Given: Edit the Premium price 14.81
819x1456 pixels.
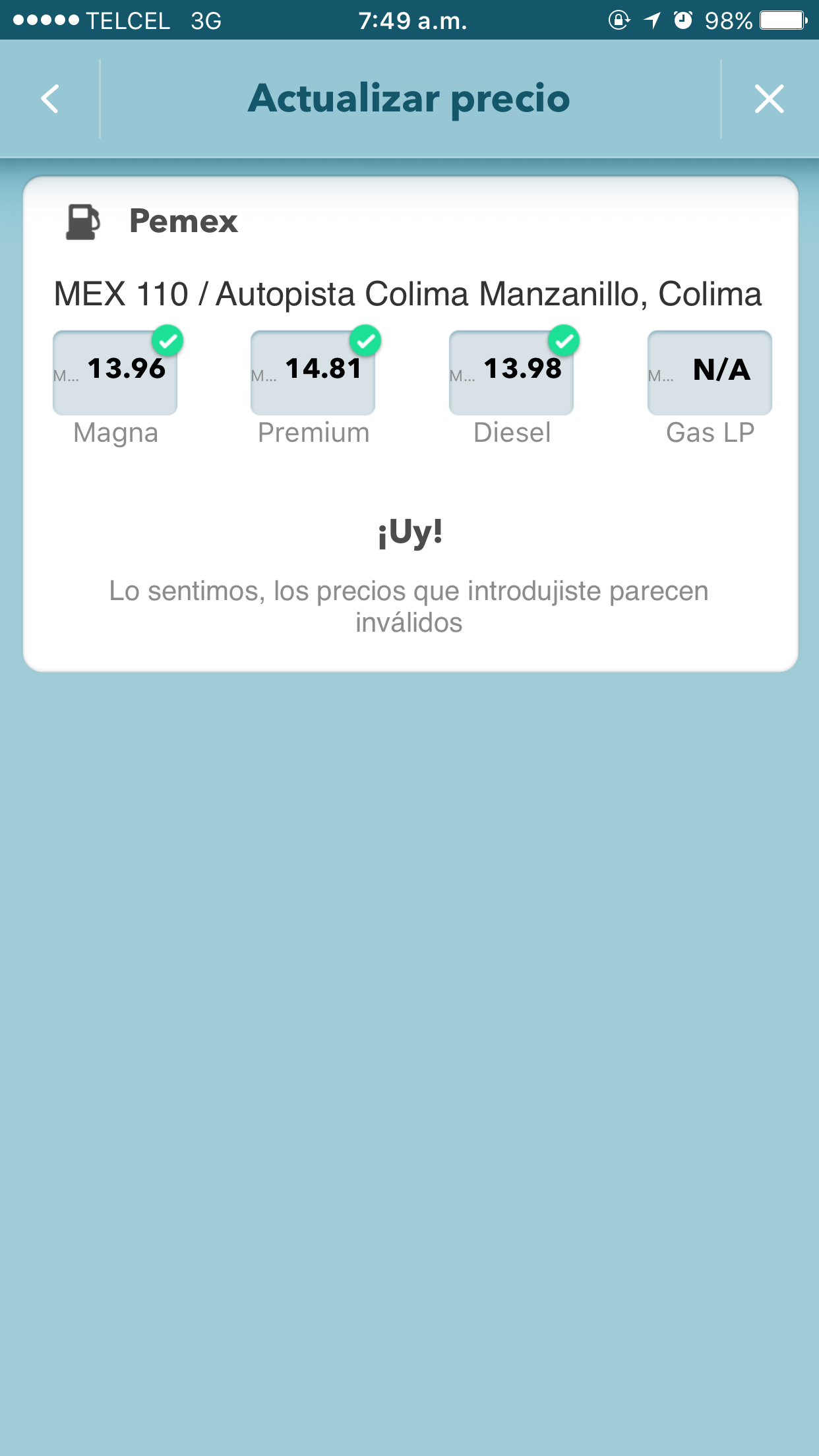Looking at the screenshot, I should point(313,373).
